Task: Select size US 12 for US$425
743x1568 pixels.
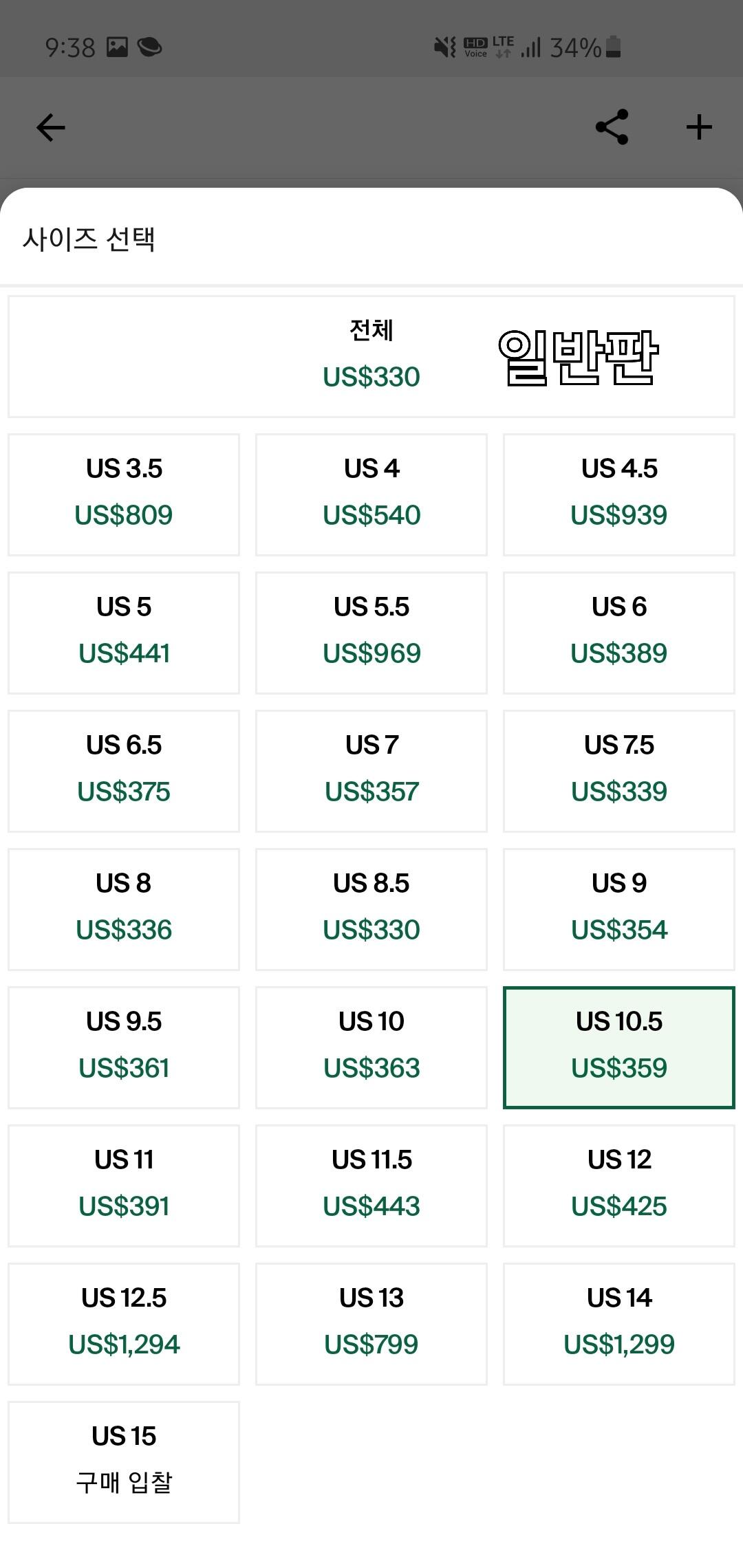Action: tap(619, 1185)
